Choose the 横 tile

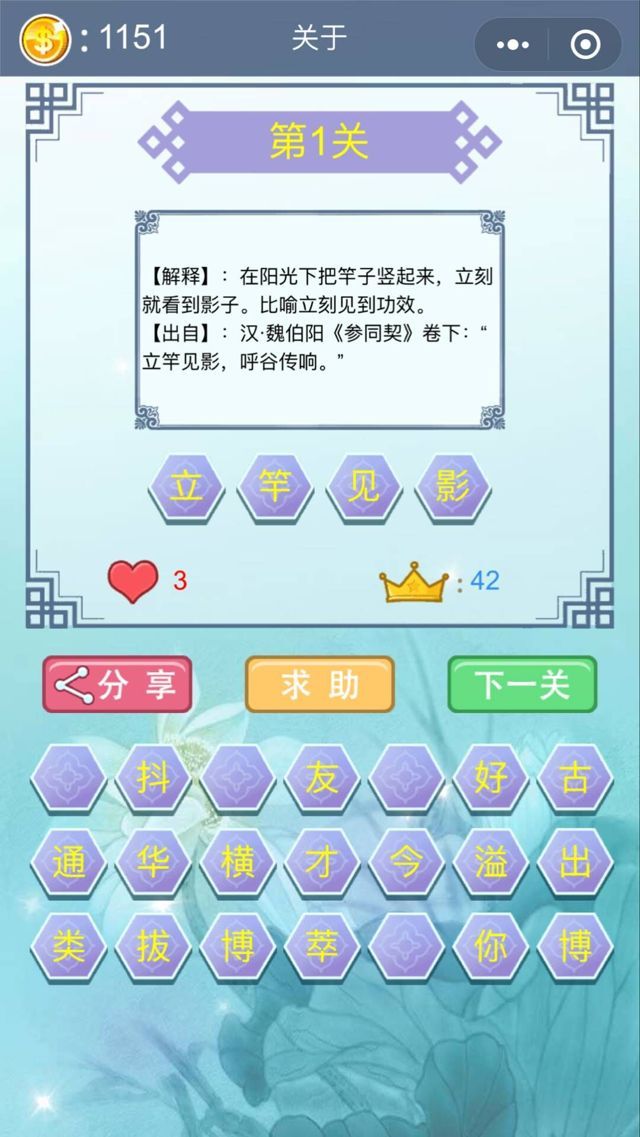238,862
